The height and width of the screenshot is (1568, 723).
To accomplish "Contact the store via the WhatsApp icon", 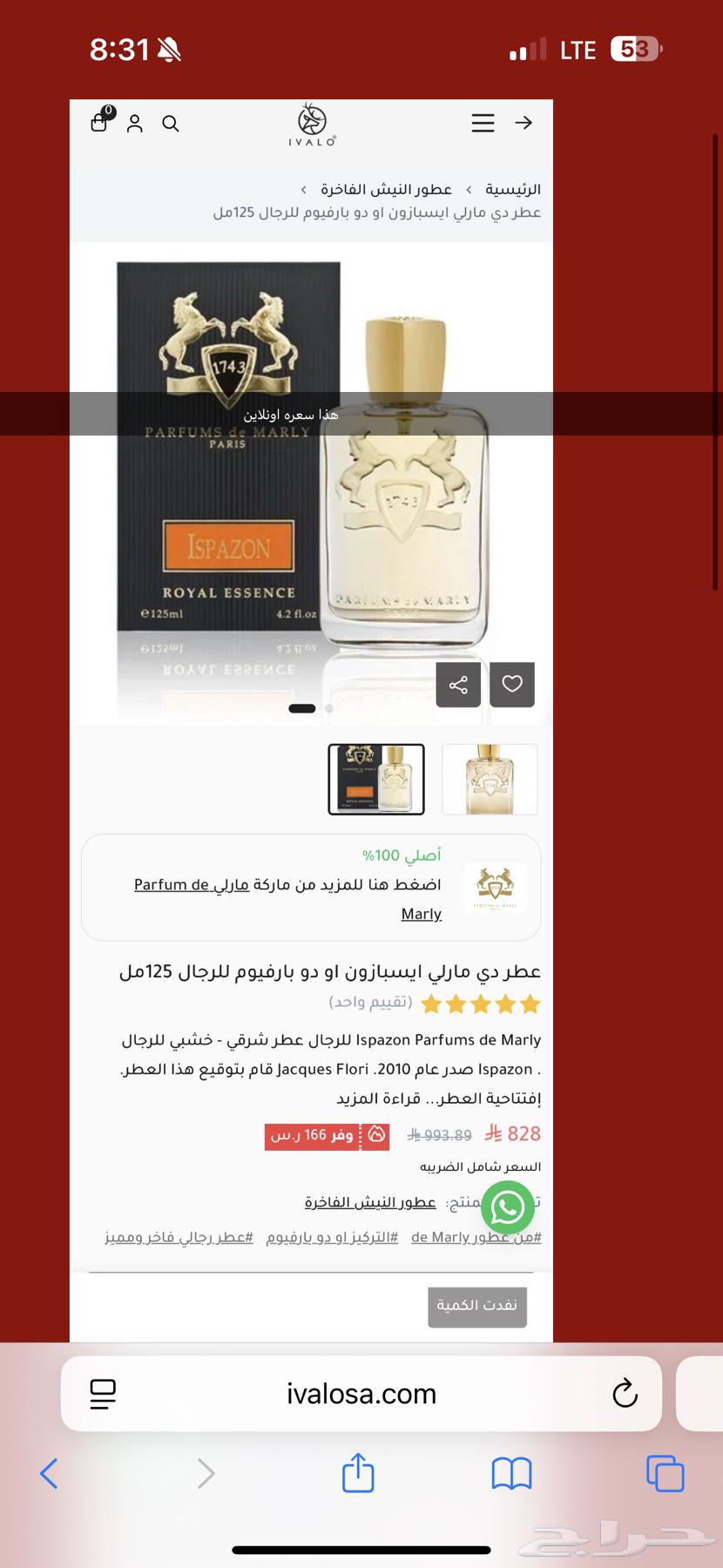I will point(508,1208).
